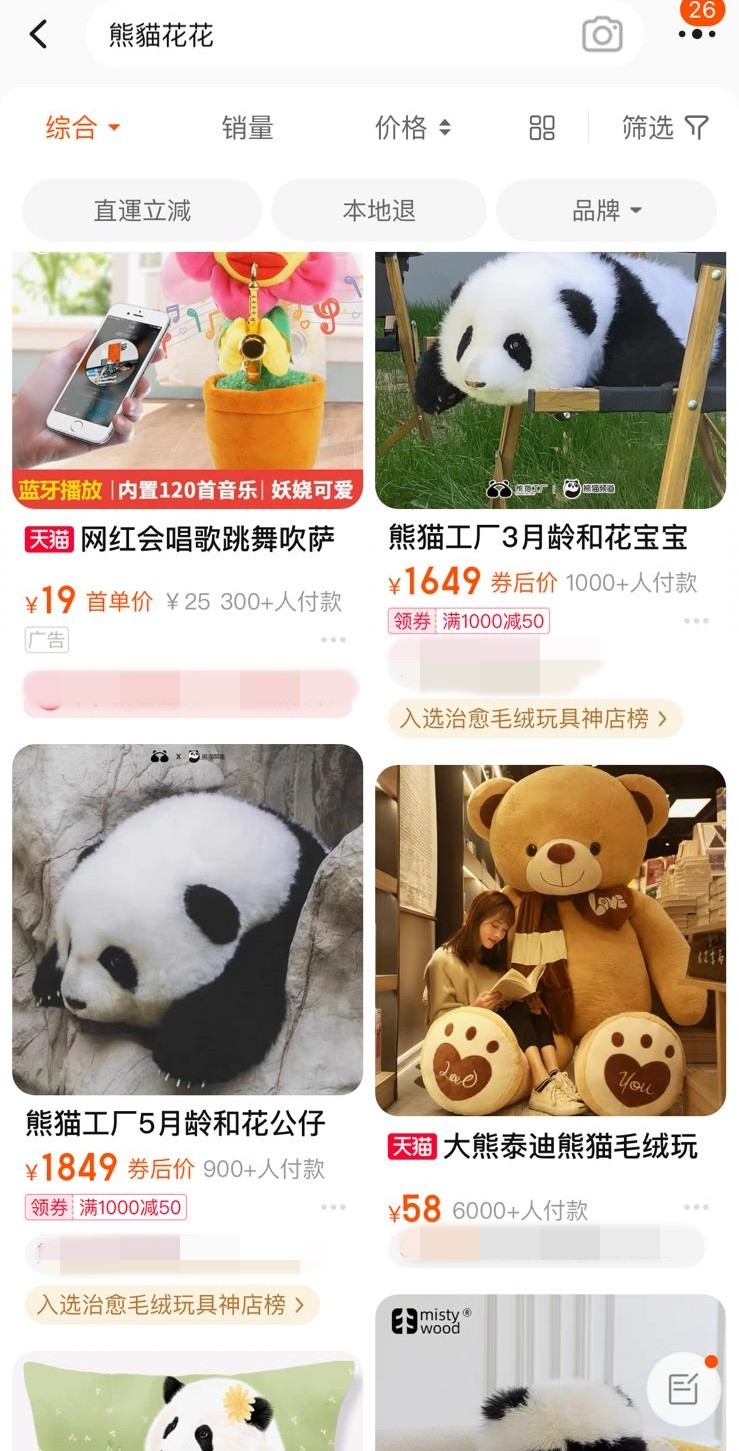This screenshot has width=739, height=1451.
Task: Open the 入选治愈毛绒玩具神店榜 link under the ¥1849 item
Action: click(171, 1305)
